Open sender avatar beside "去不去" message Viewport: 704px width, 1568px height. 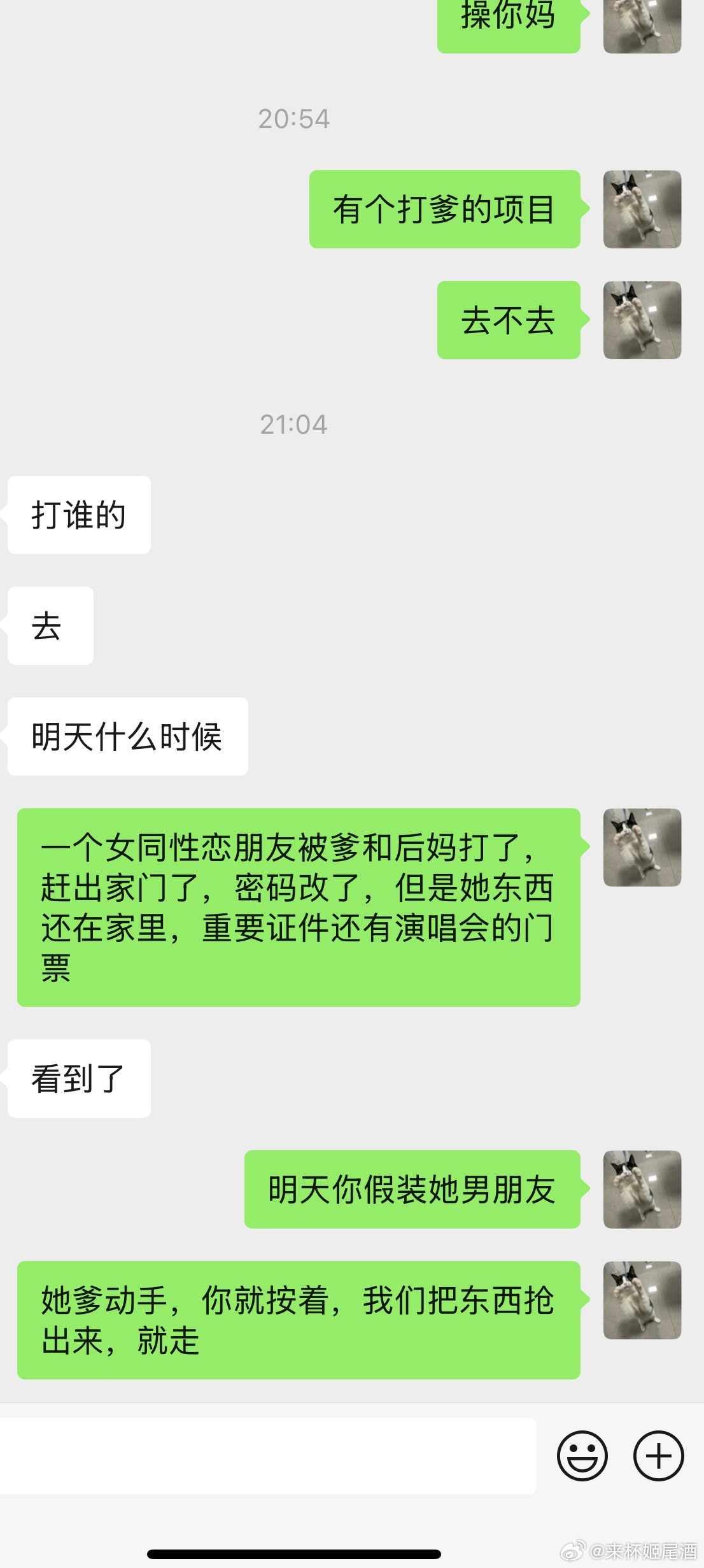[x=642, y=320]
